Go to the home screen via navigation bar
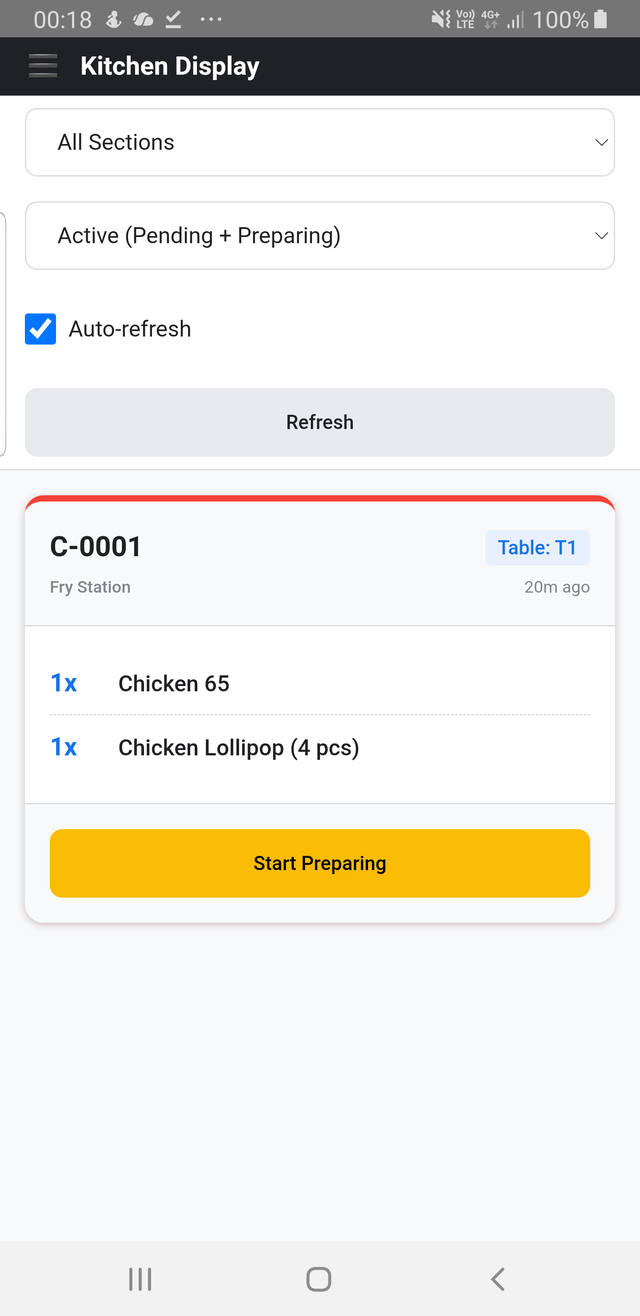 click(x=319, y=1278)
